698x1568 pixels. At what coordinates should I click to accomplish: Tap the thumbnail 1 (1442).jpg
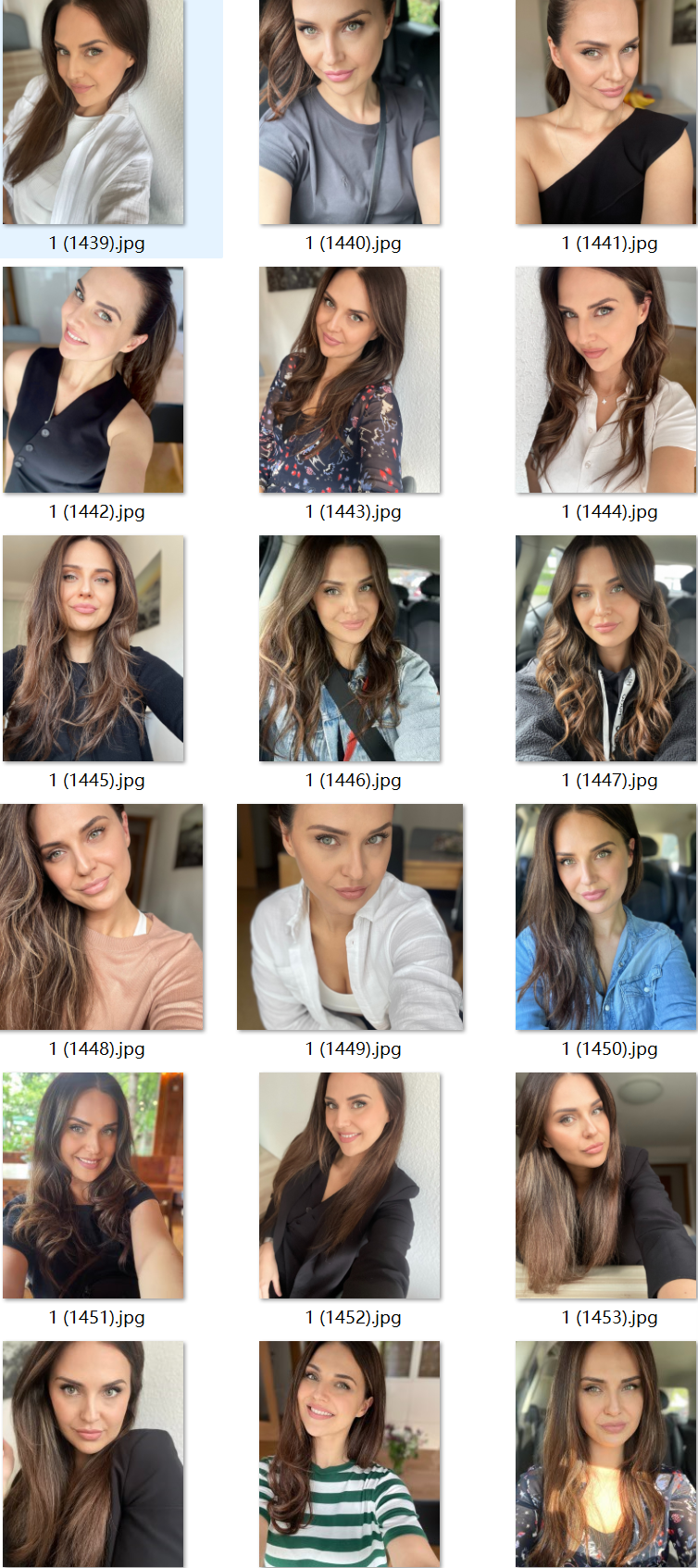pos(93,380)
